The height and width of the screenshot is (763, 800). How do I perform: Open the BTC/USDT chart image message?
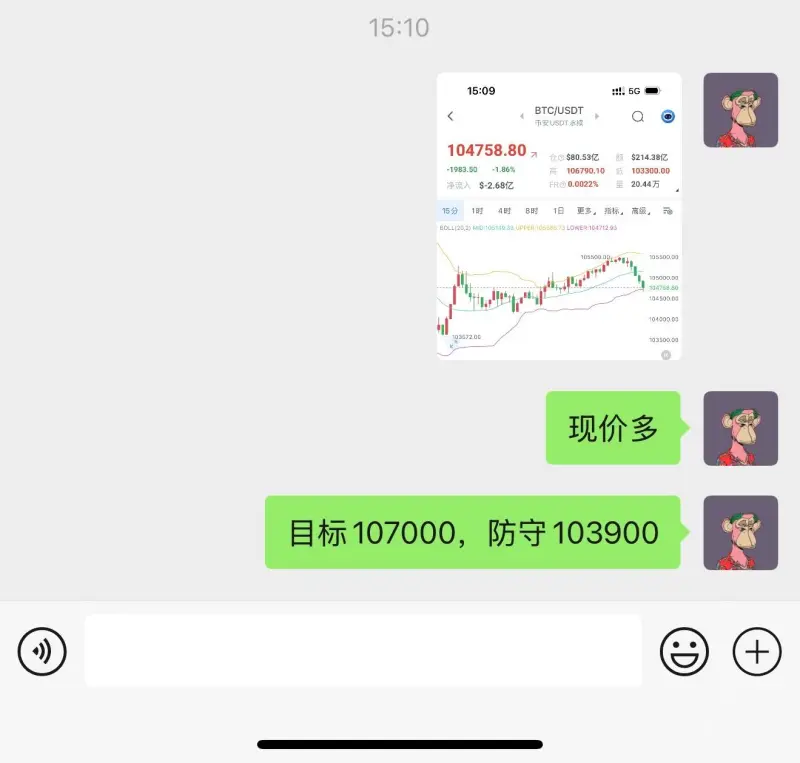558,216
